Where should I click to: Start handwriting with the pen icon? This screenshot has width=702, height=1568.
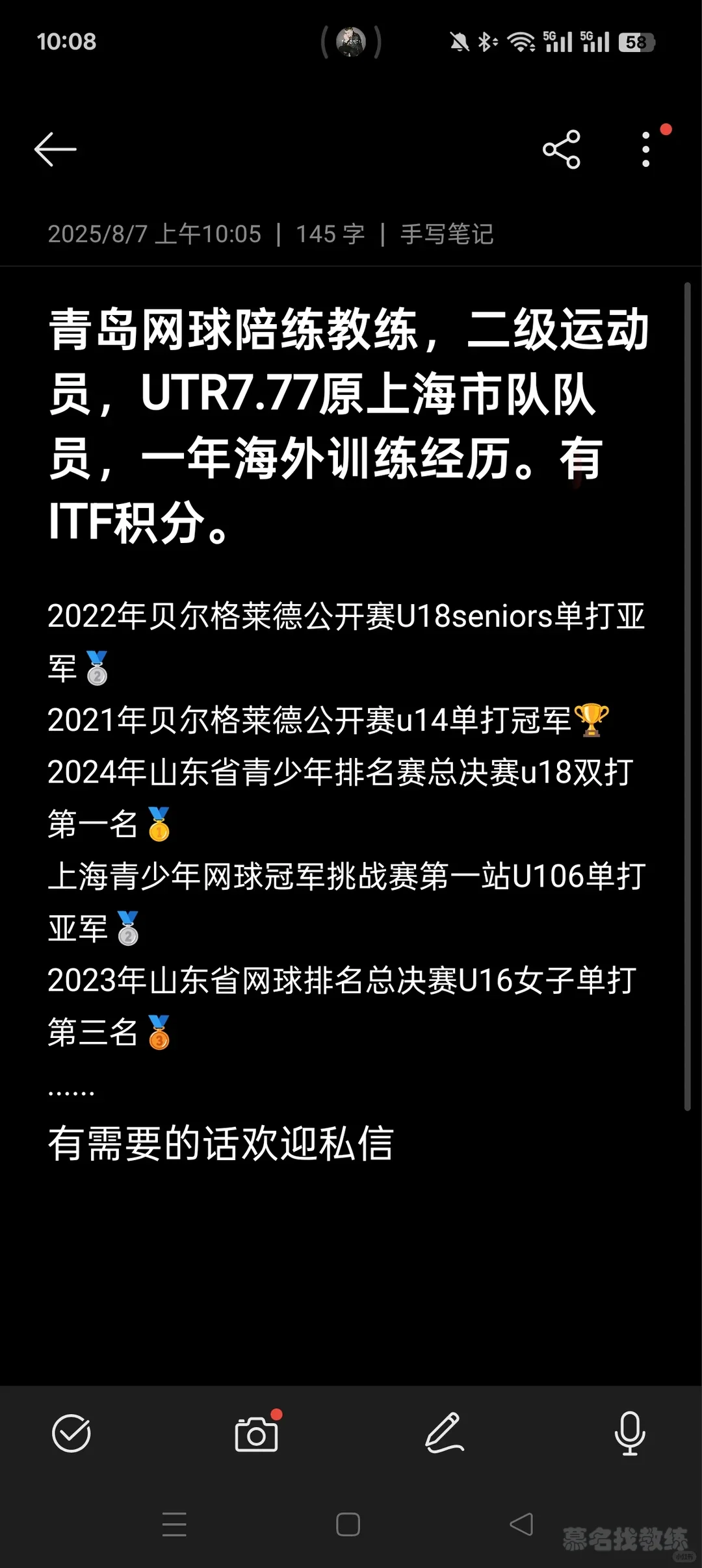pyautogui.click(x=444, y=1433)
